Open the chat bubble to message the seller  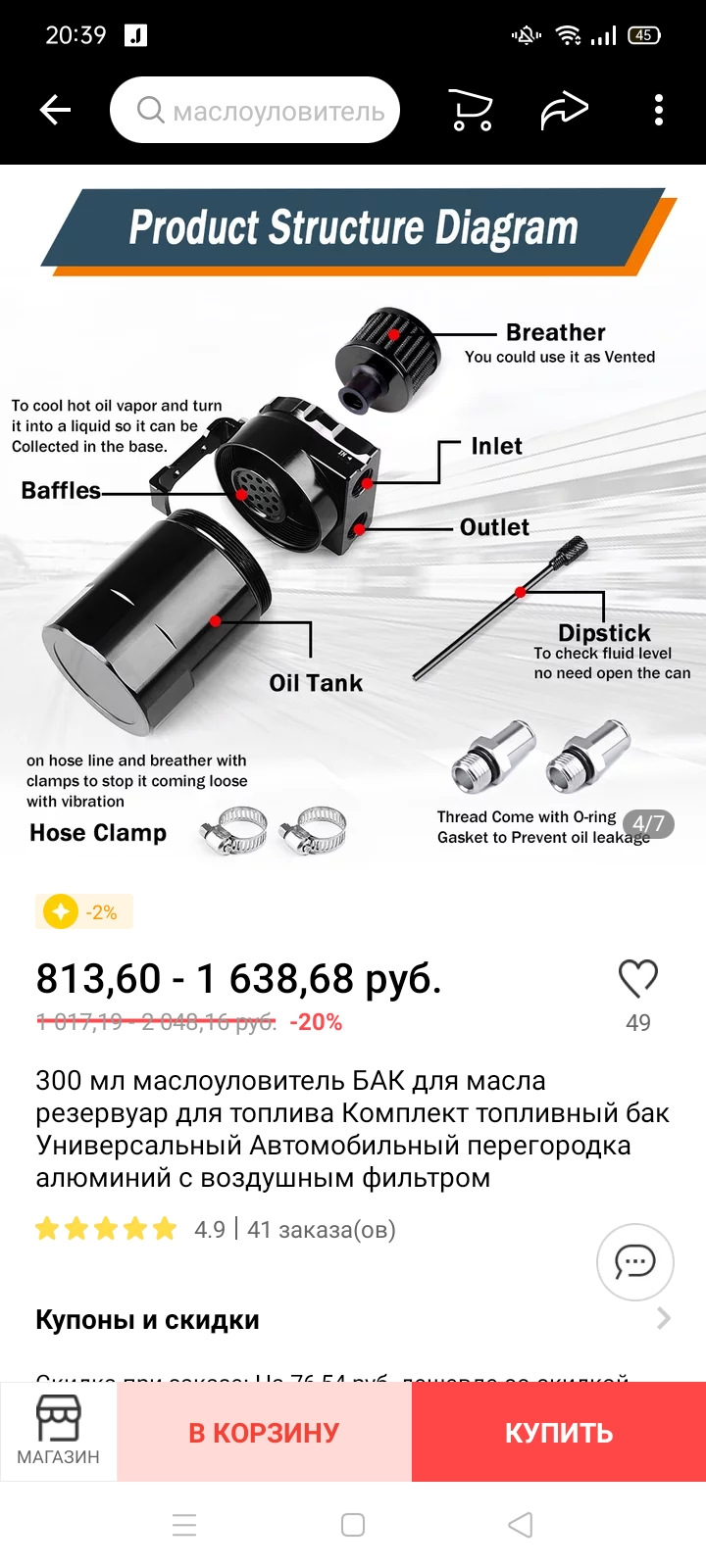636,1262
